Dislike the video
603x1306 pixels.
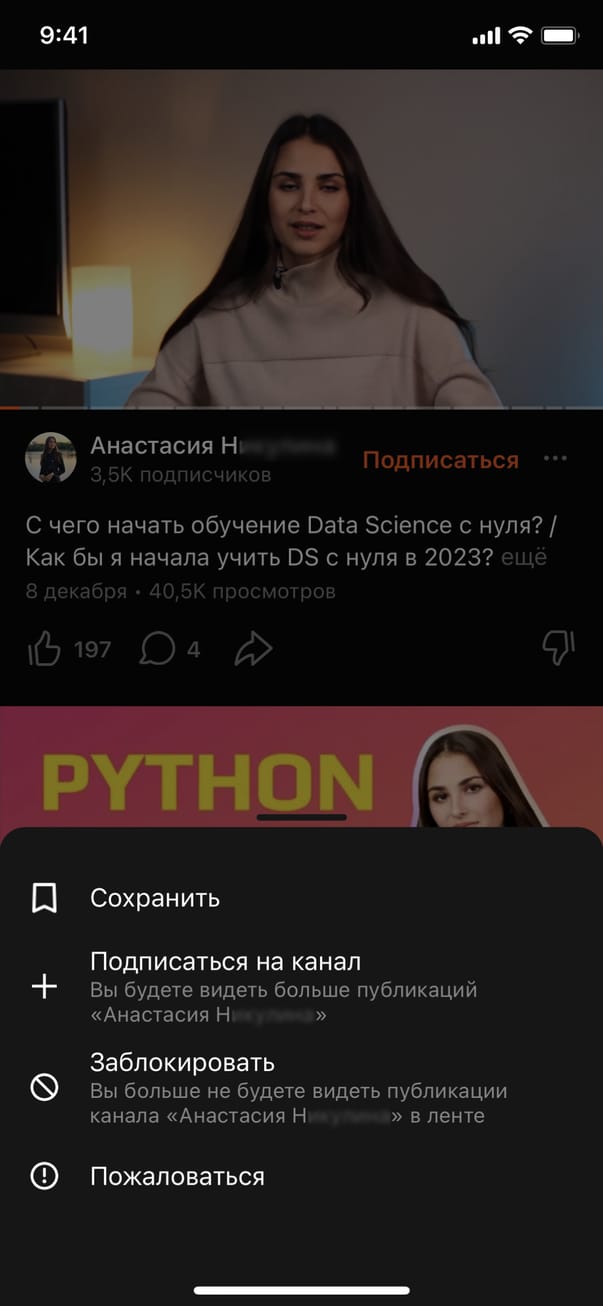[x=558, y=649]
